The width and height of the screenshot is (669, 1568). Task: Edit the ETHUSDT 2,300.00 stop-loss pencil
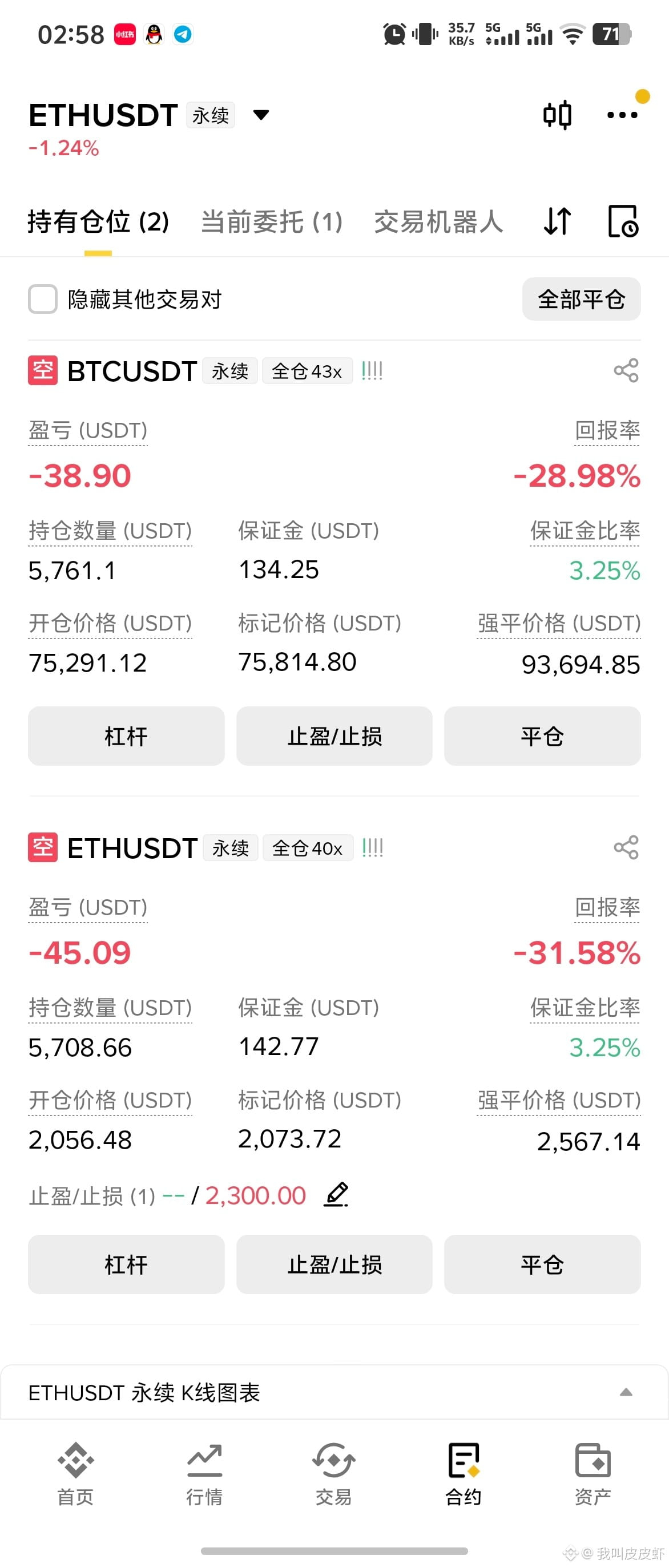[x=336, y=1195]
